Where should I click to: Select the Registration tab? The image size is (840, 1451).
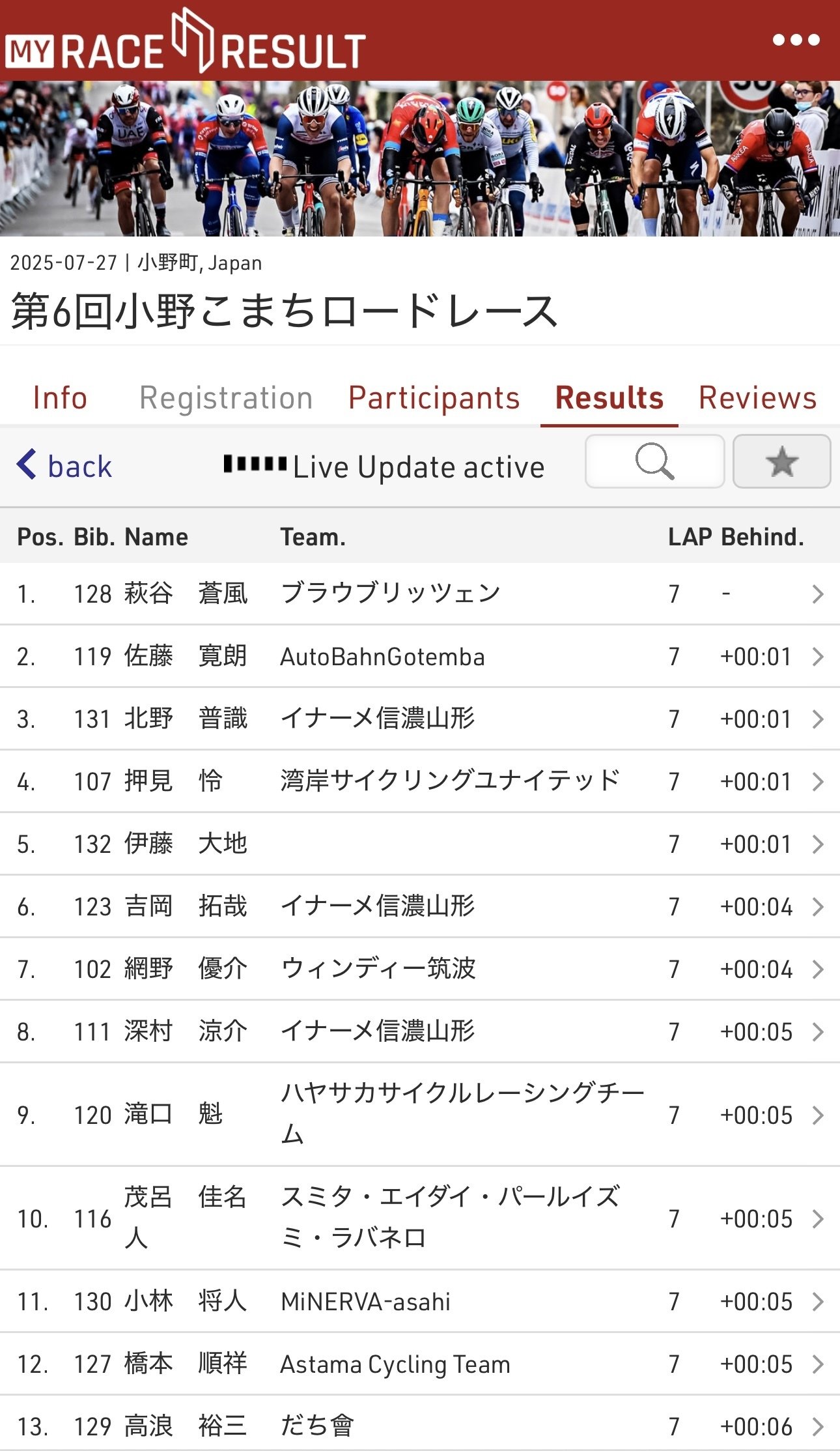tap(226, 398)
